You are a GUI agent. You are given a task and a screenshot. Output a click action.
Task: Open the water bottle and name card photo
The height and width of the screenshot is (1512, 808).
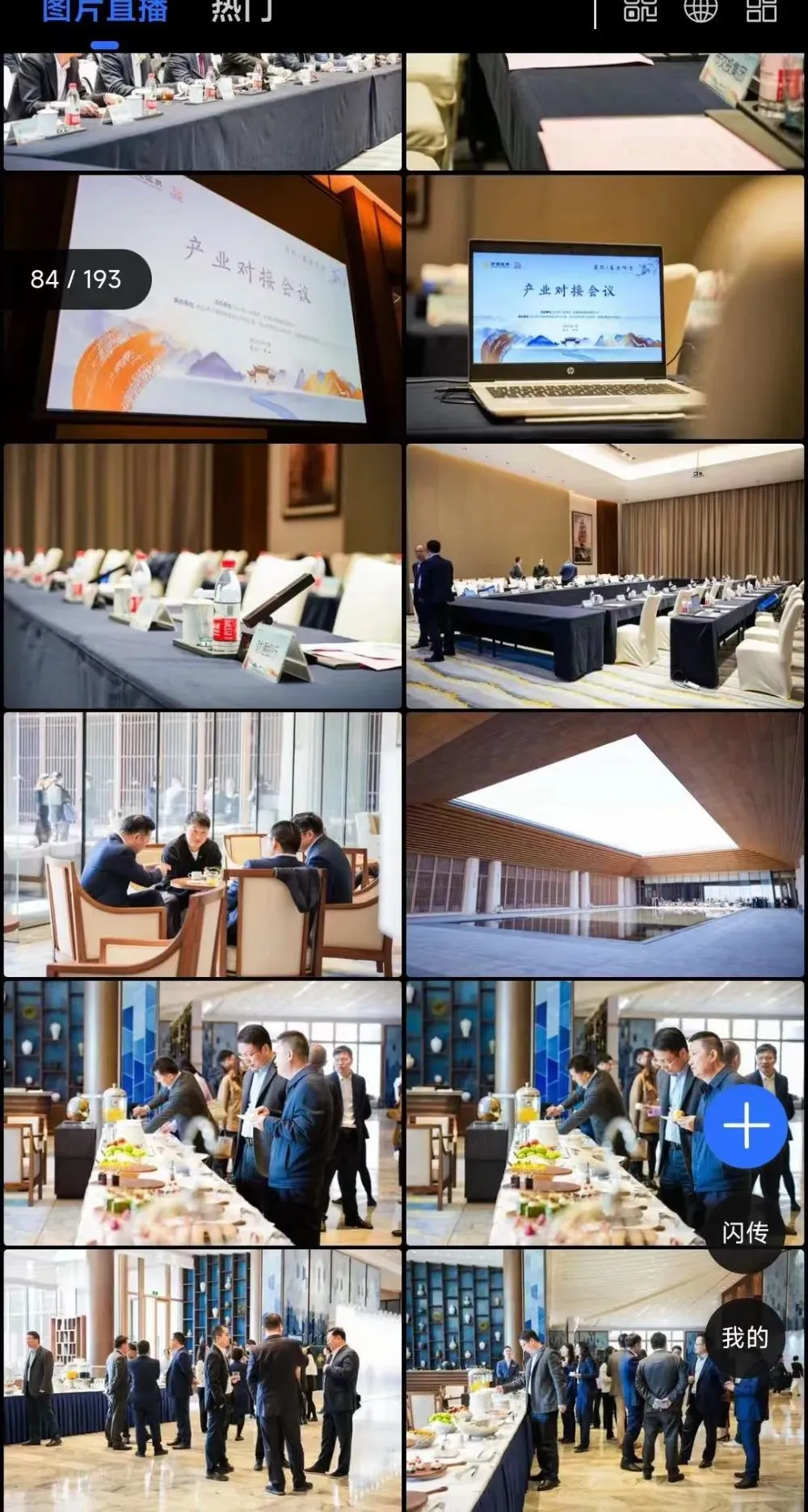point(202,576)
